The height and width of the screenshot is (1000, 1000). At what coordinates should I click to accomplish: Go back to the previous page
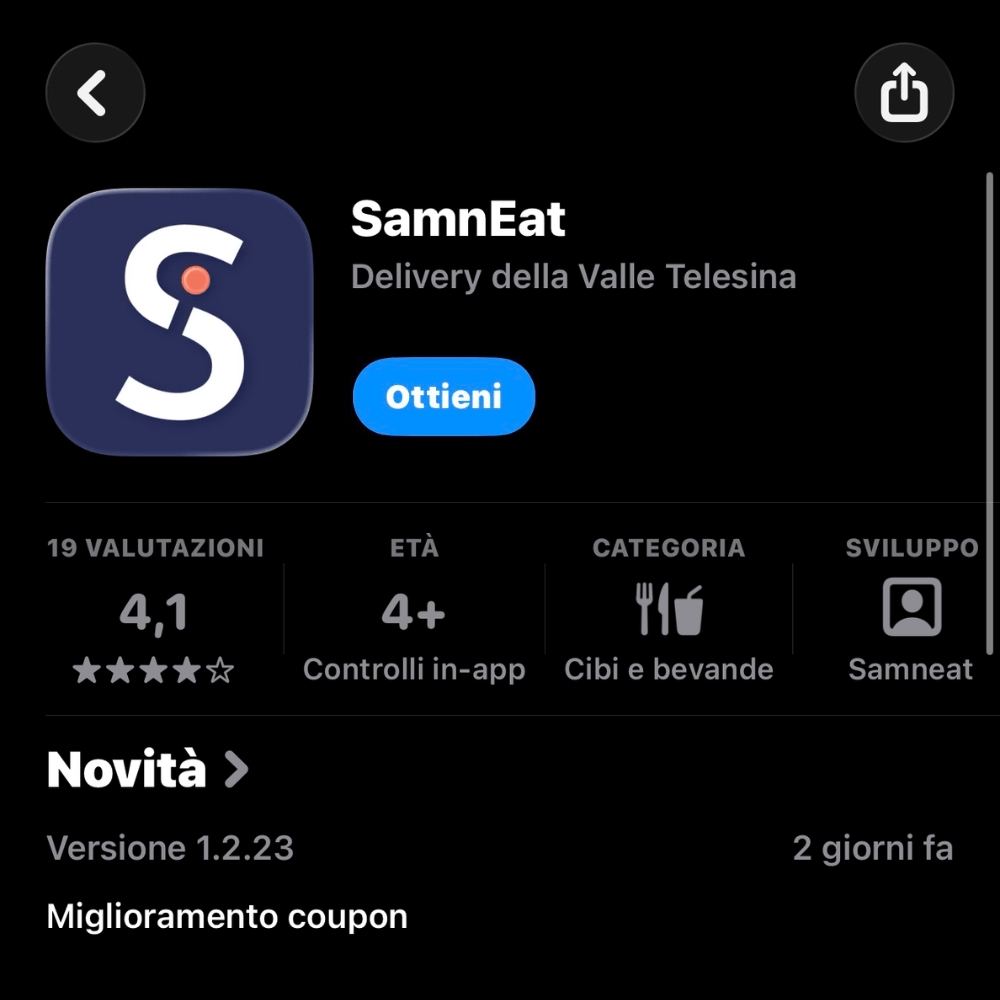click(x=95, y=94)
